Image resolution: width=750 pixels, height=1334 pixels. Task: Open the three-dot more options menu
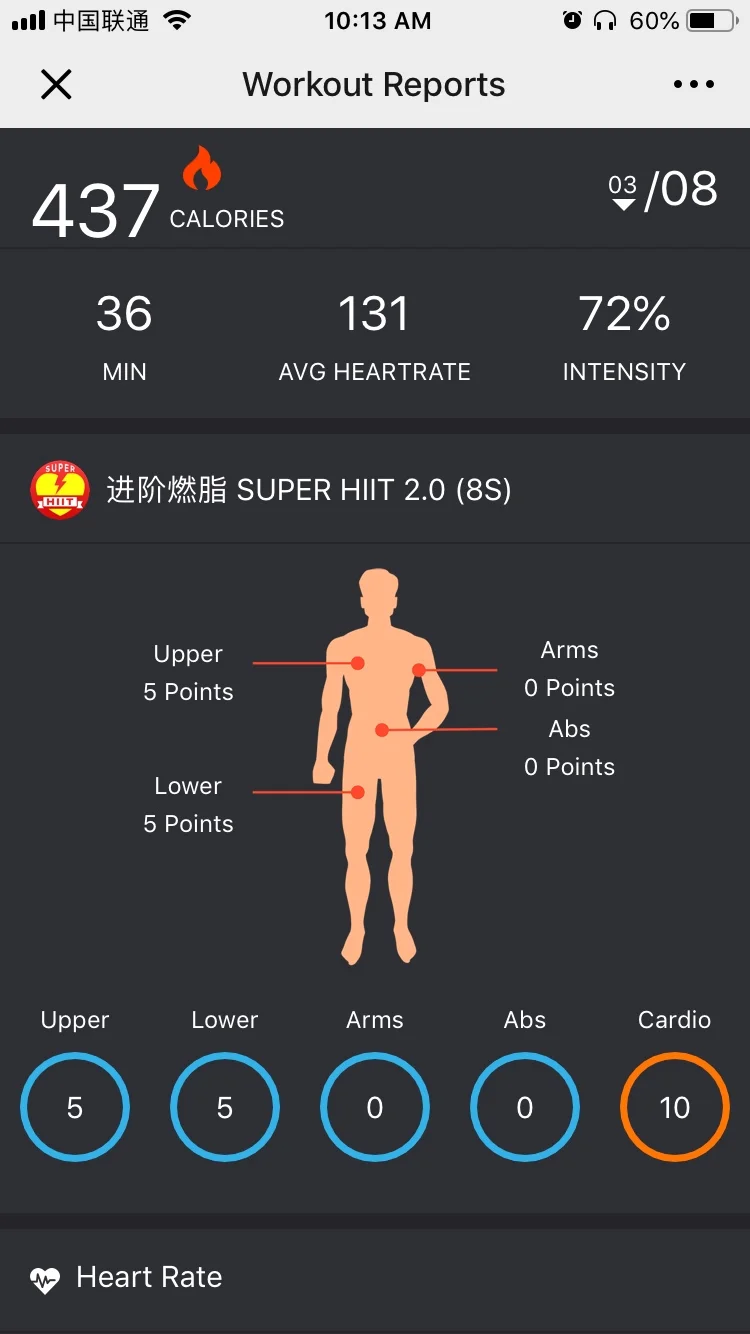pyautogui.click(x=694, y=85)
